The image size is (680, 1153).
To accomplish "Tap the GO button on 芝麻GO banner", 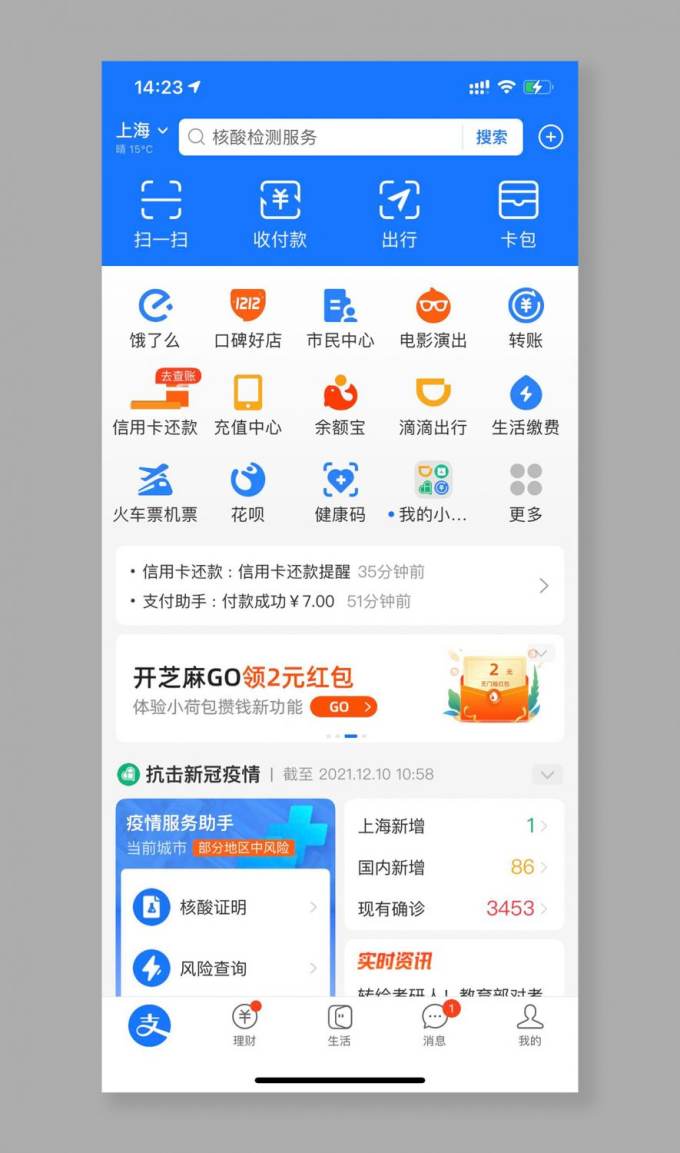I will click(x=343, y=707).
